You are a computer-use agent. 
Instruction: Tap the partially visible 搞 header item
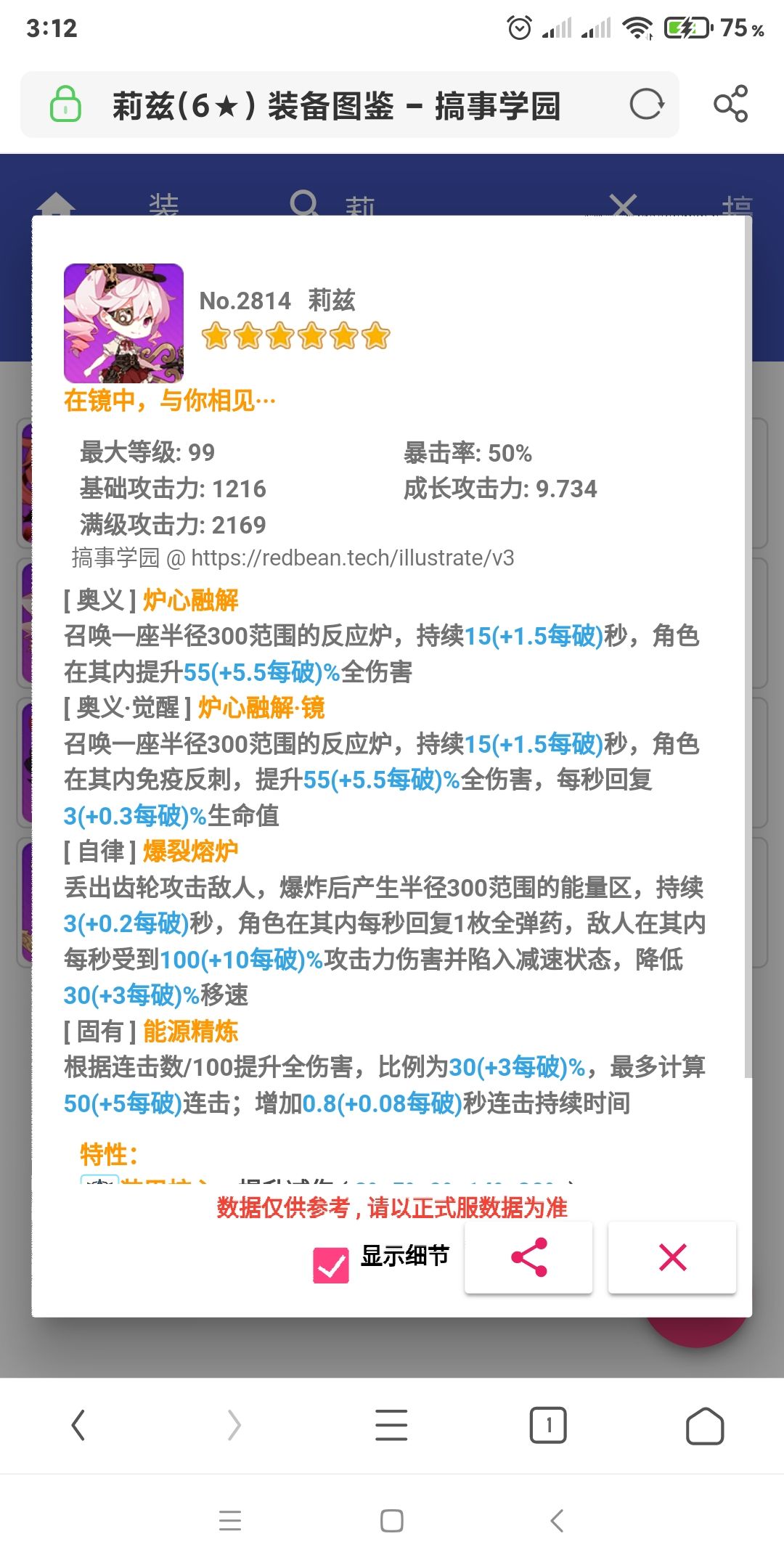[x=739, y=205]
